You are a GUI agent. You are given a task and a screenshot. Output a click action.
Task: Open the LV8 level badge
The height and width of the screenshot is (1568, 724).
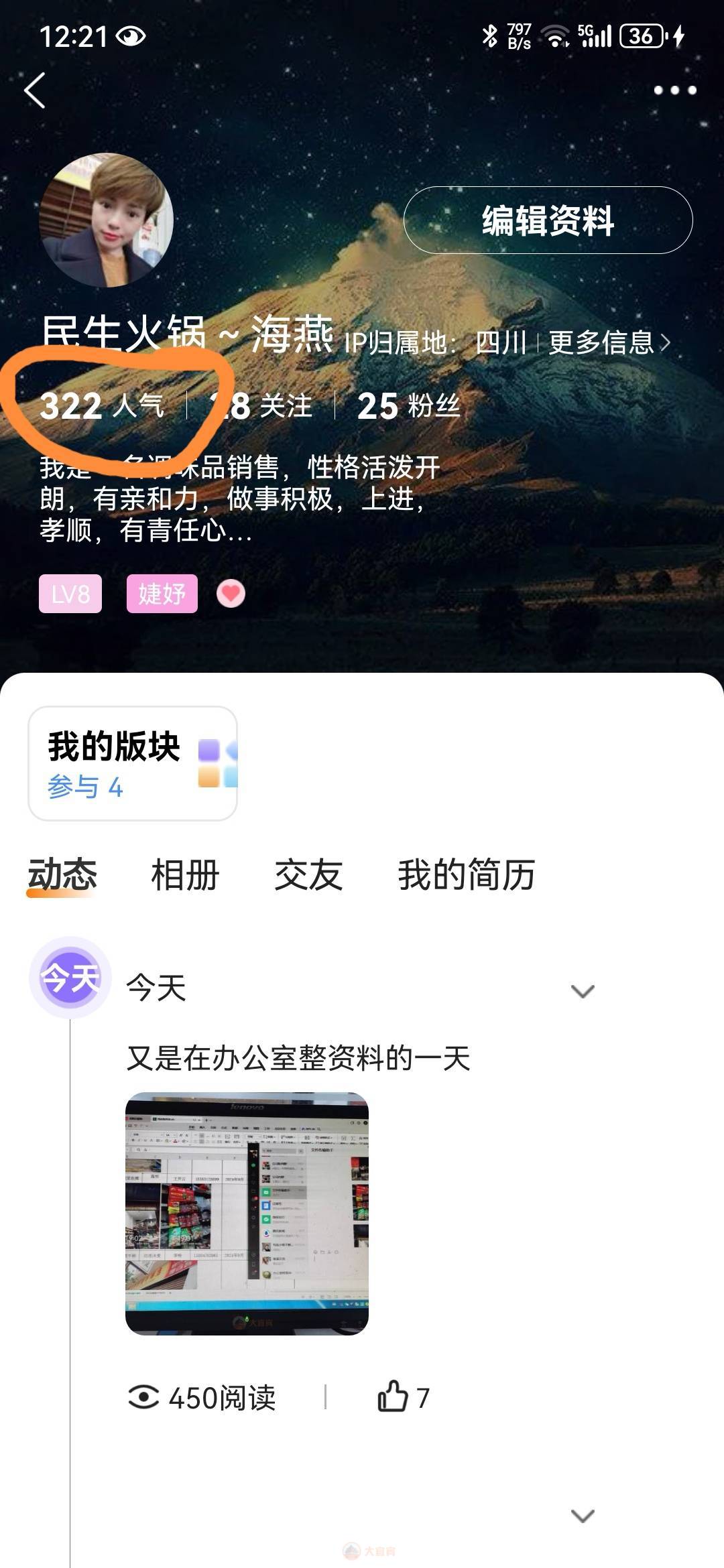point(70,594)
